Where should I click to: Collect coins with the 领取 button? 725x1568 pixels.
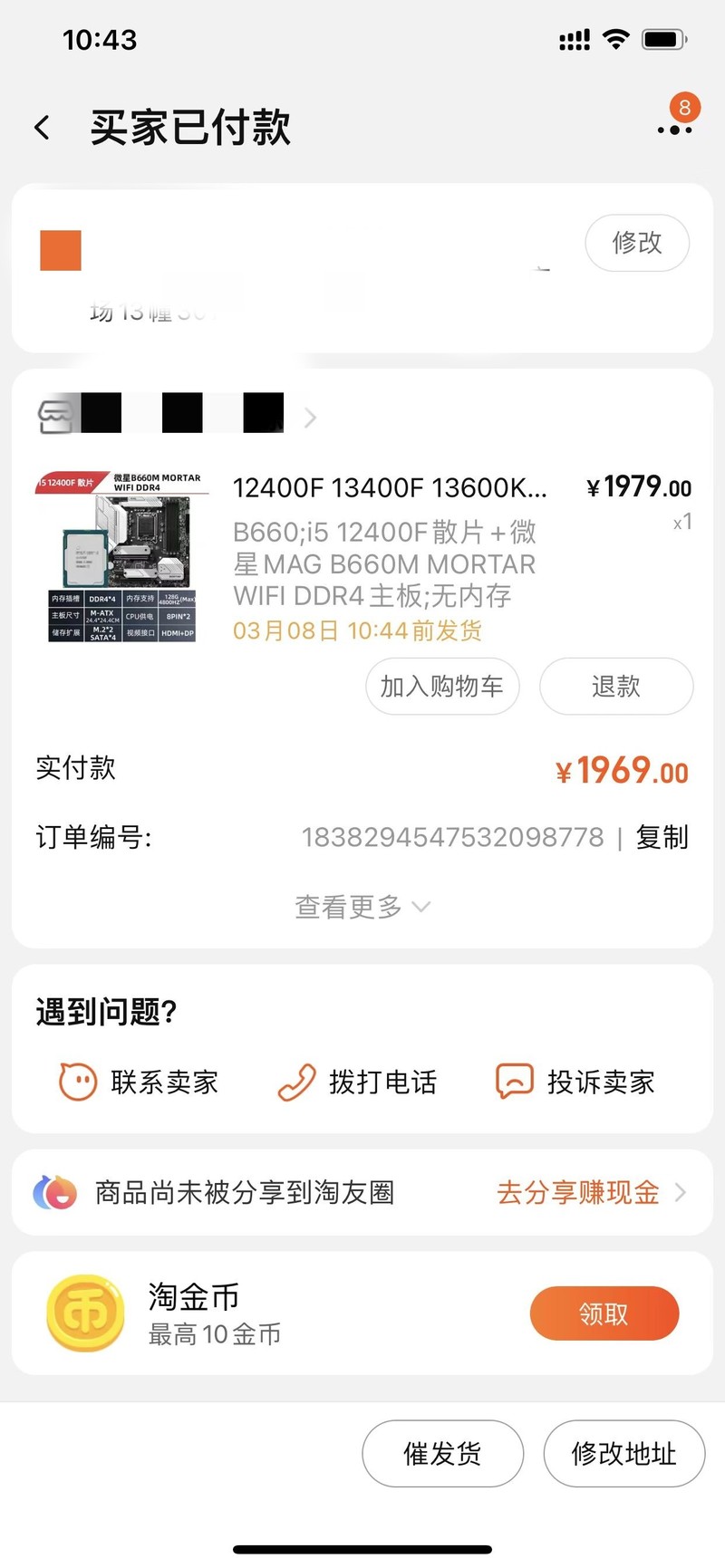[x=604, y=1313]
